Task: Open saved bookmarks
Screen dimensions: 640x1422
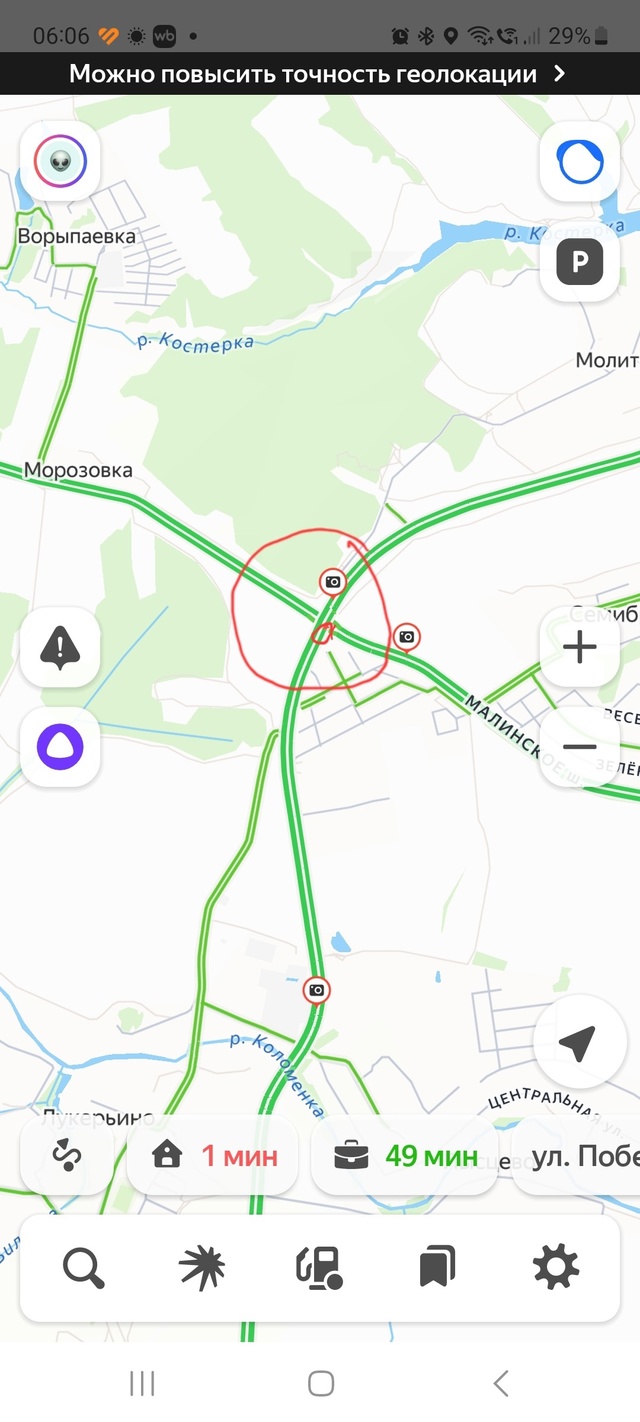Action: (437, 1268)
